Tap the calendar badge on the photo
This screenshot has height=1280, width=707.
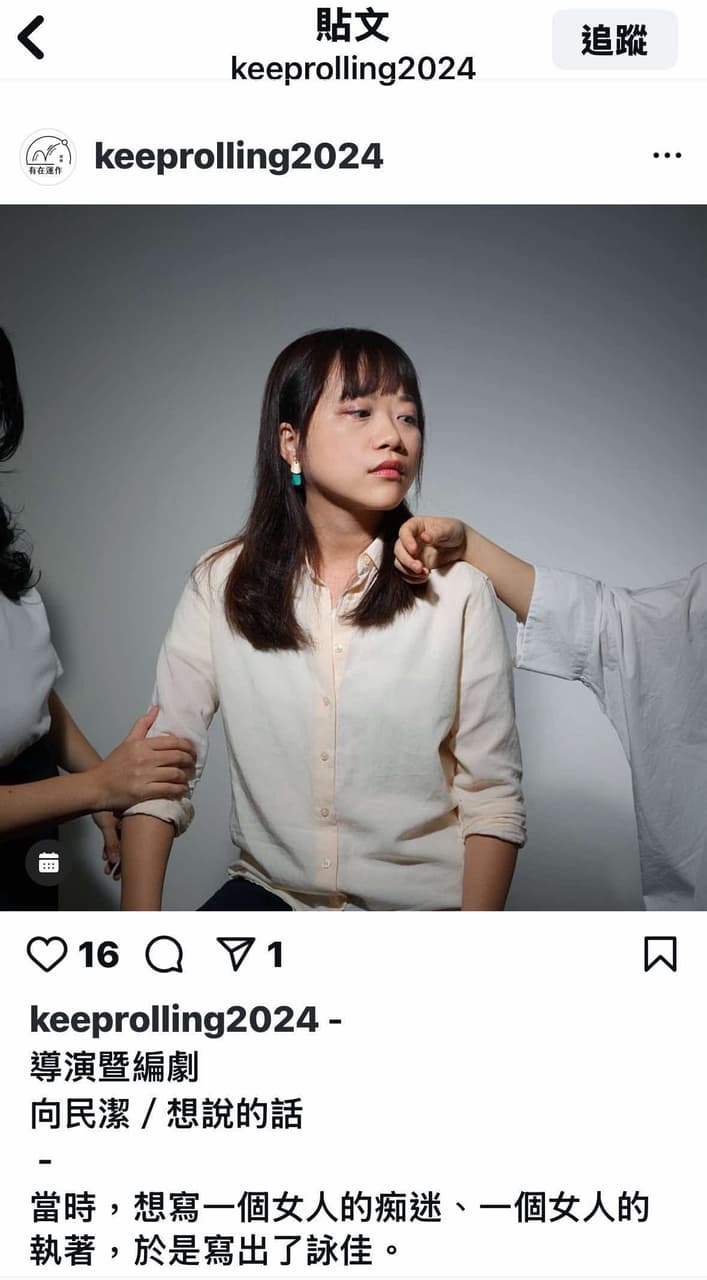(x=48, y=862)
